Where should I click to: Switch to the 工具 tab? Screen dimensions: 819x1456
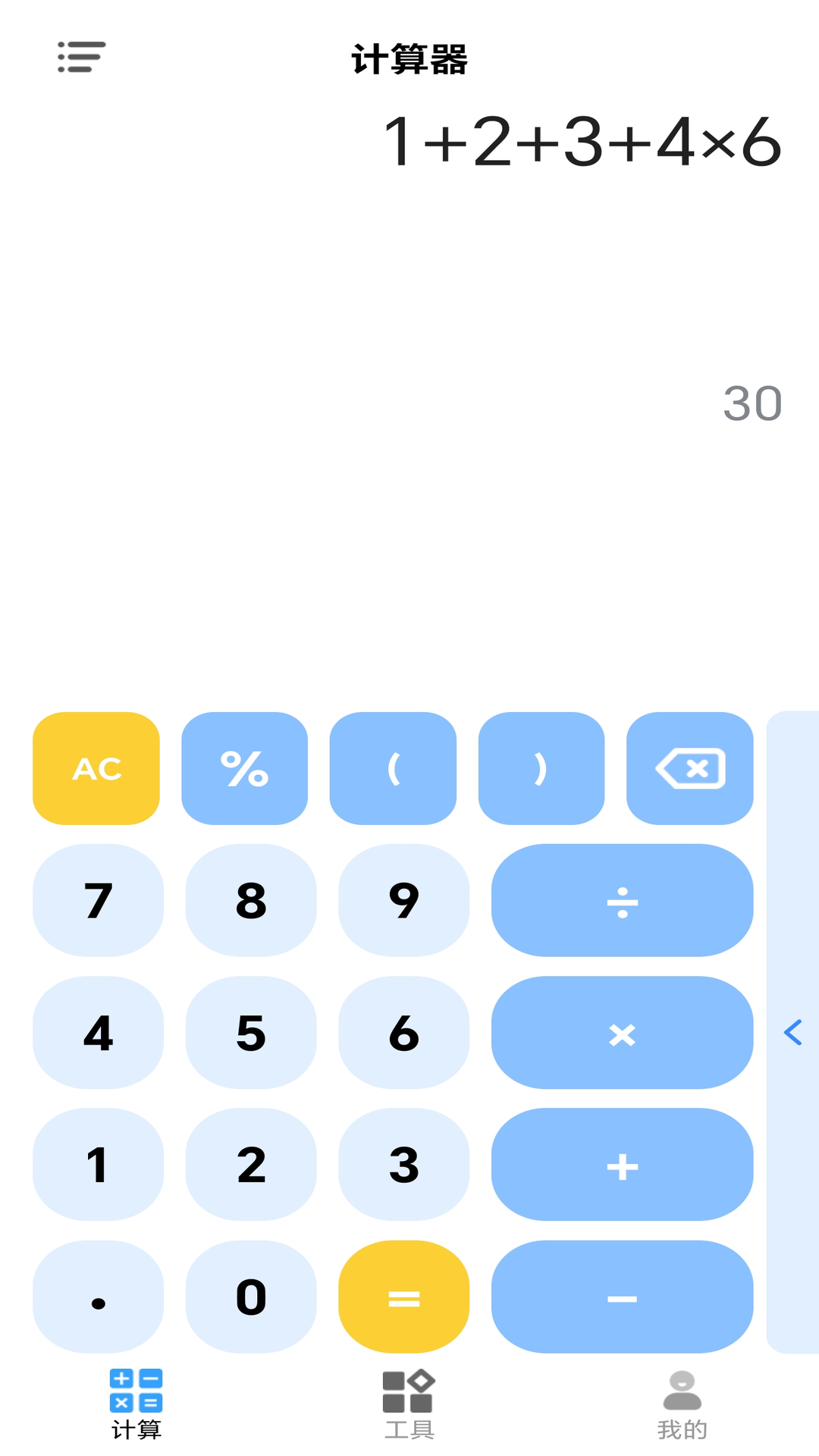(409, 1404)
